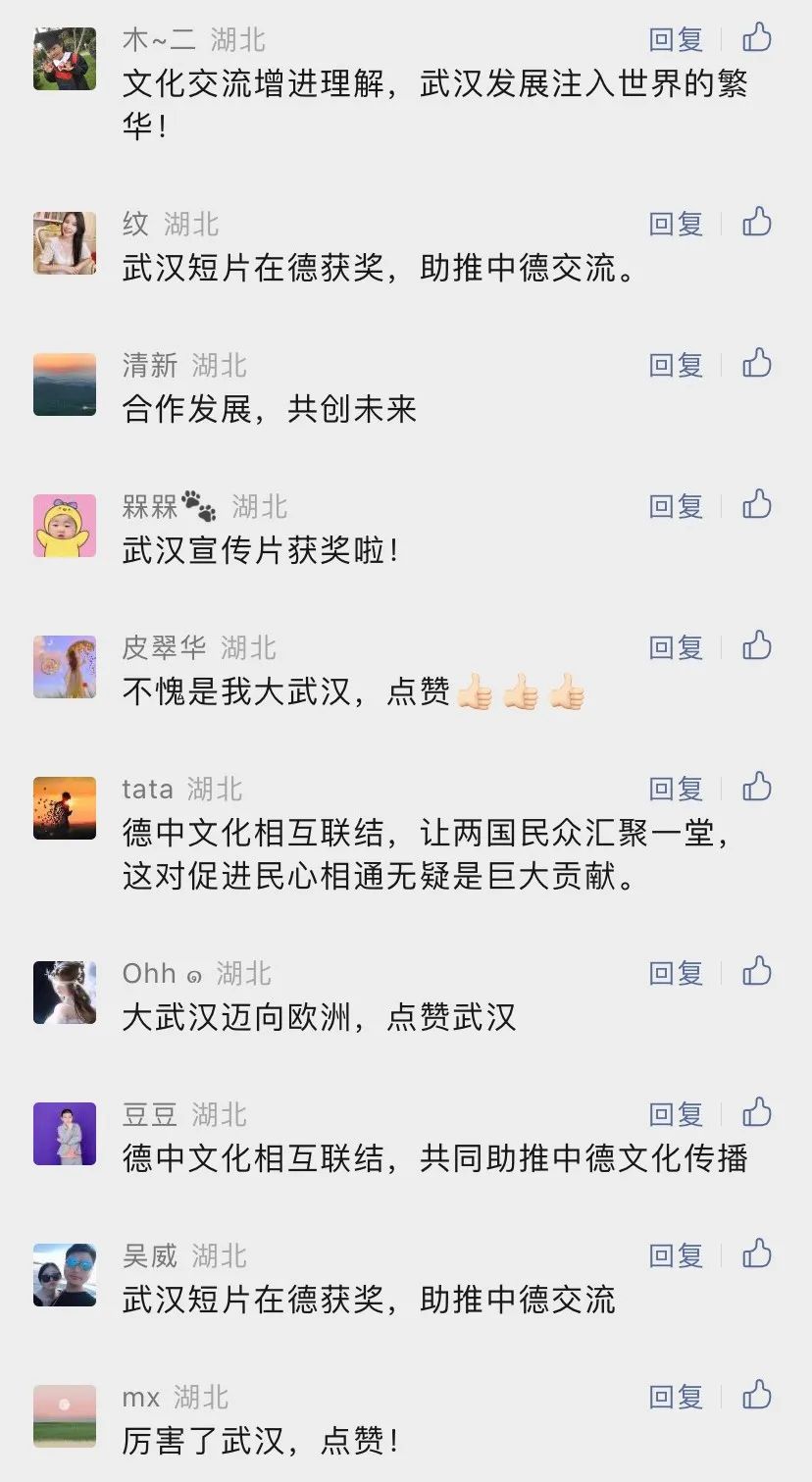Like the comment from 纹
812x1482 pixels.
[x=756, y=223]
